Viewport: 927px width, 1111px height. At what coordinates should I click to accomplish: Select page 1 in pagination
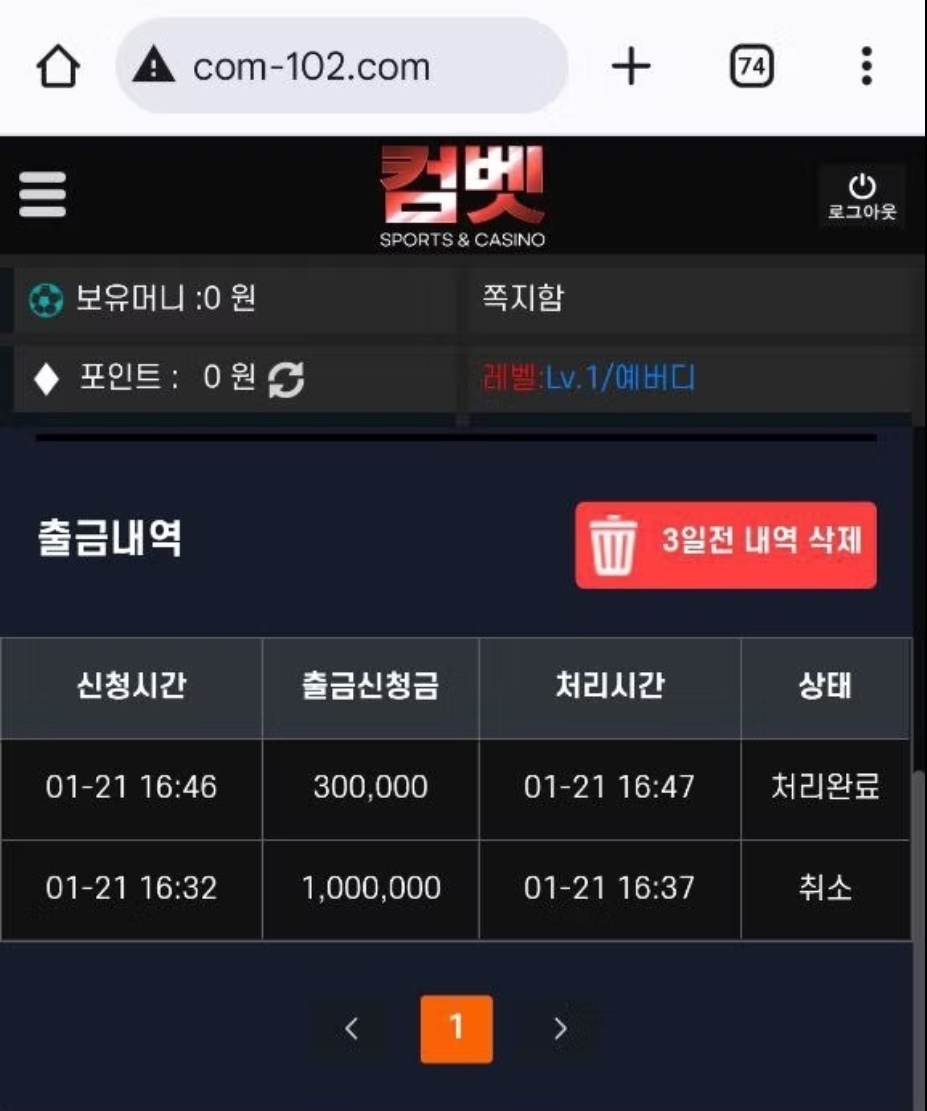pos(456,1028)
